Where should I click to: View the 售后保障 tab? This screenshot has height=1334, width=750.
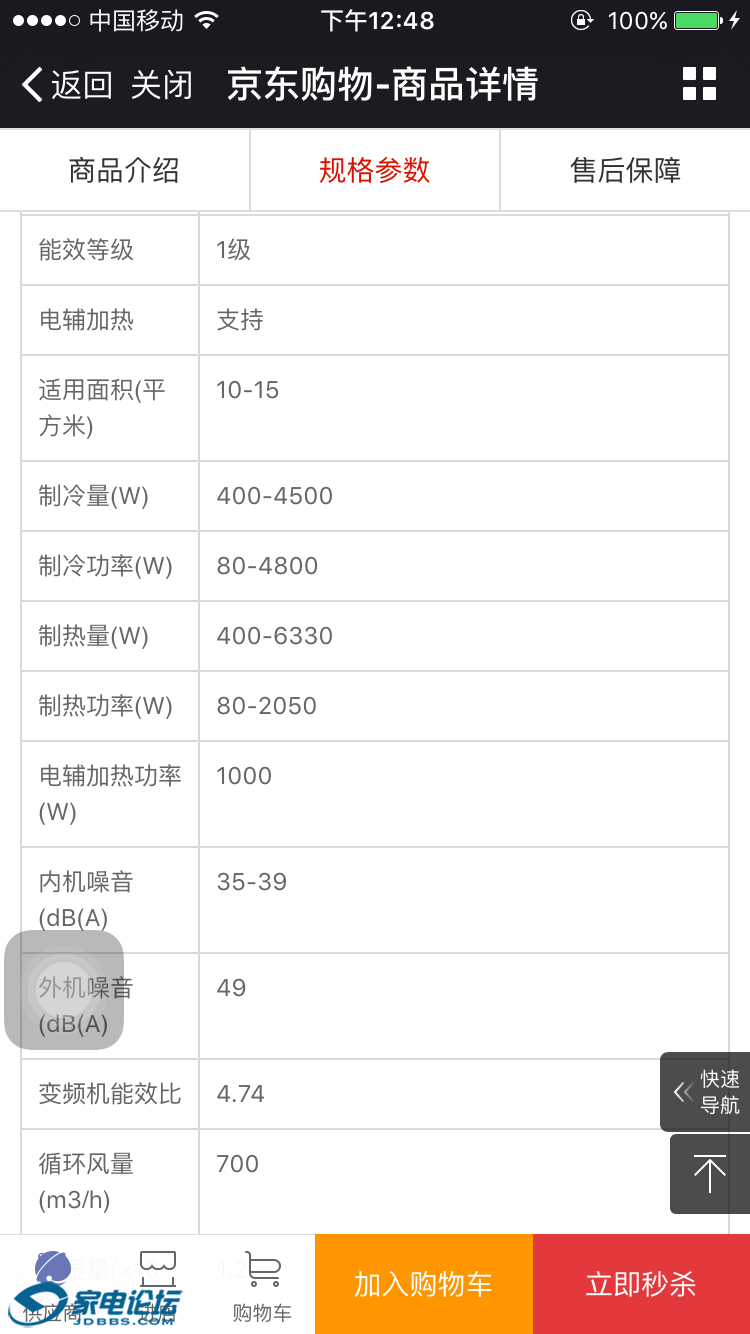625,171
